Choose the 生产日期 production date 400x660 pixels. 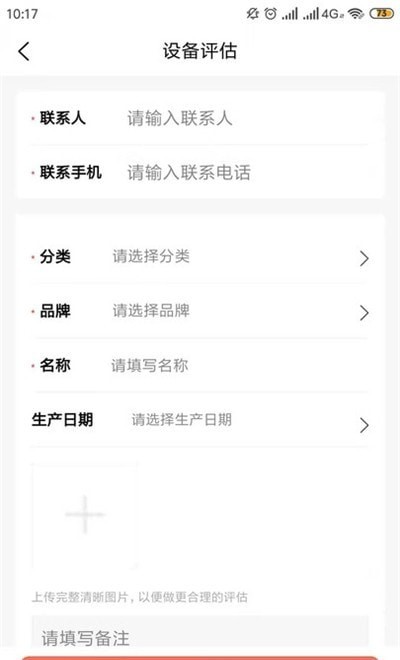pyautogui.click(x=200, y=420)
